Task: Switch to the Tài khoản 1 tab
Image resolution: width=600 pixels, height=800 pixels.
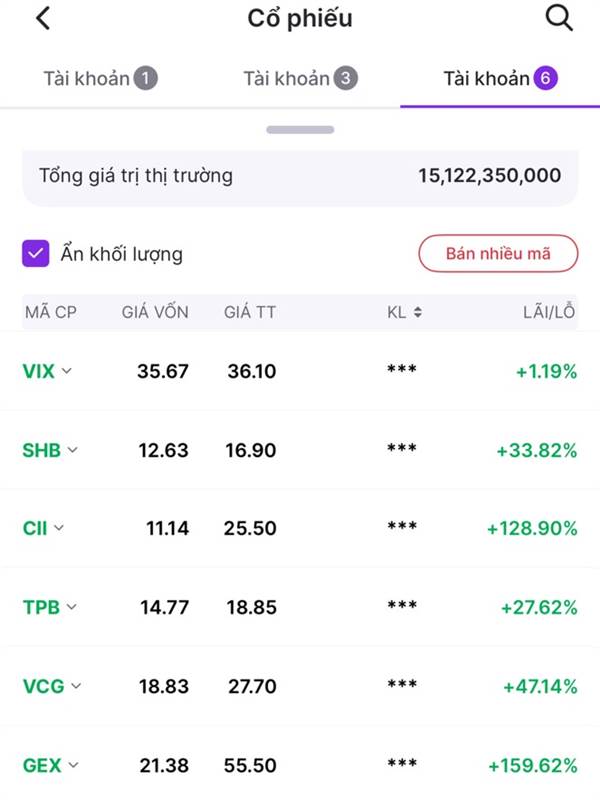Action: [100, 78]
